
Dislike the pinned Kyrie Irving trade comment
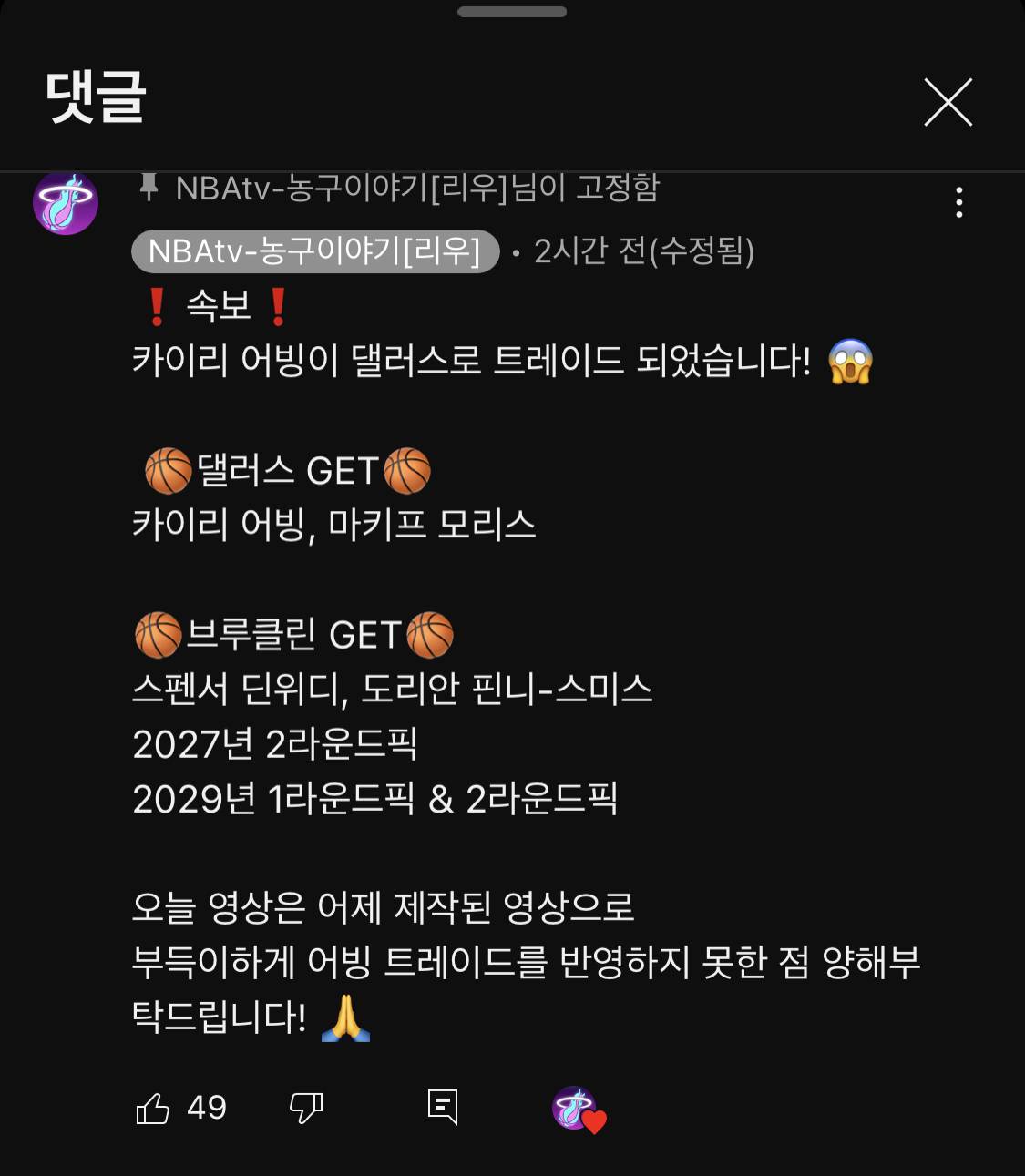(305, 1108)
